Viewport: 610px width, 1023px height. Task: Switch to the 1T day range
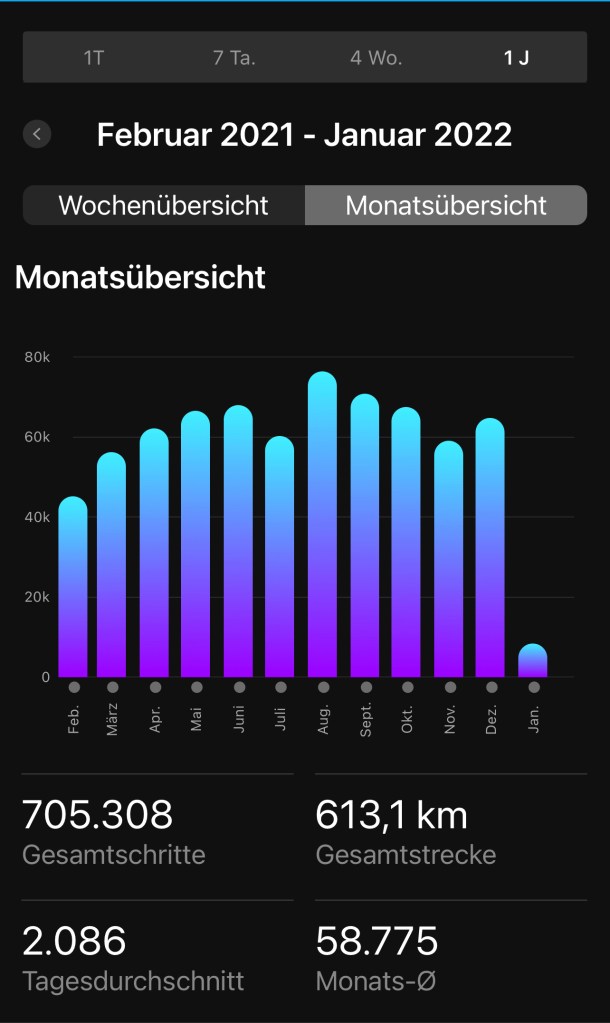(93, 58)
